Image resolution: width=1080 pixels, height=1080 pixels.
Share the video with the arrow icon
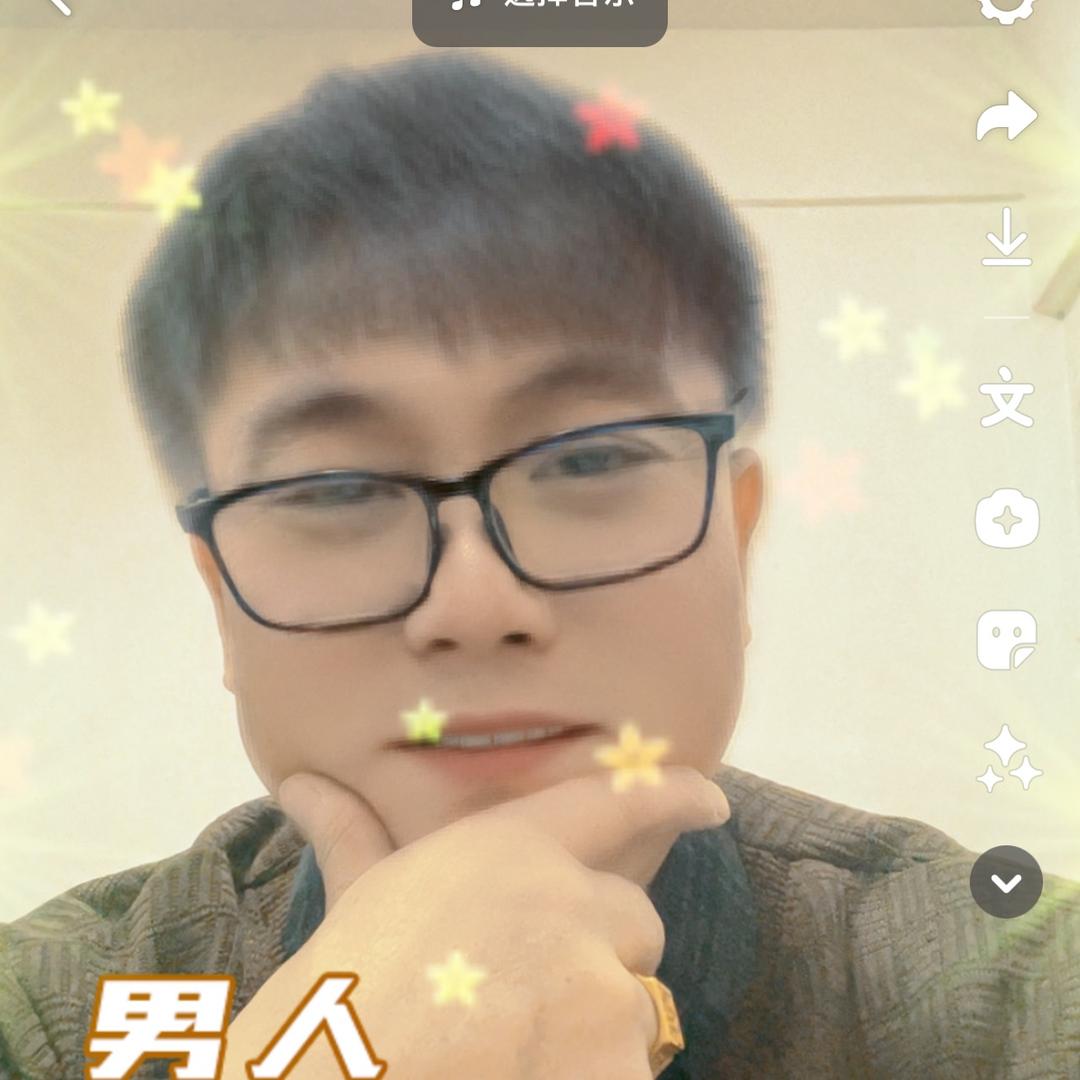[x=1006, y=117]
